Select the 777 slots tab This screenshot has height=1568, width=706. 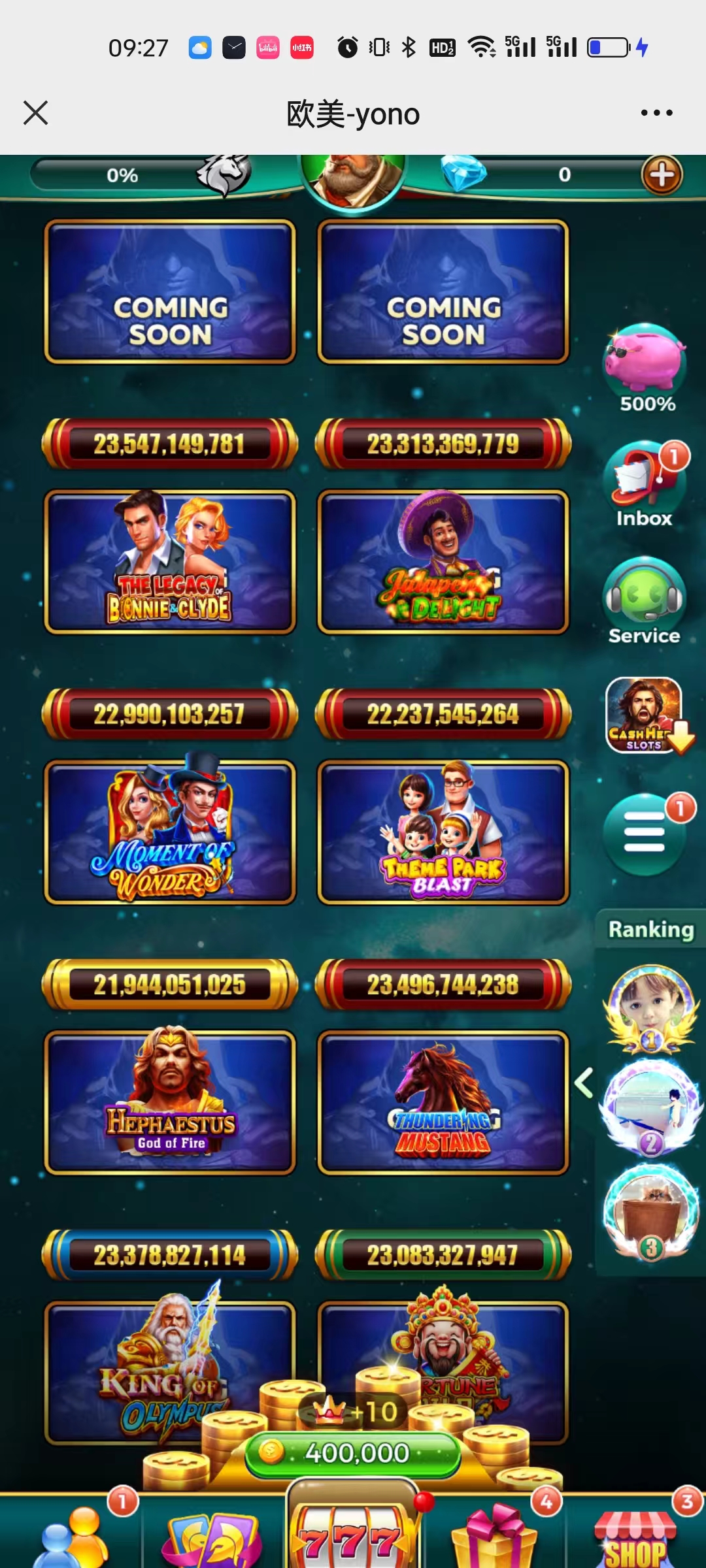353,1529
